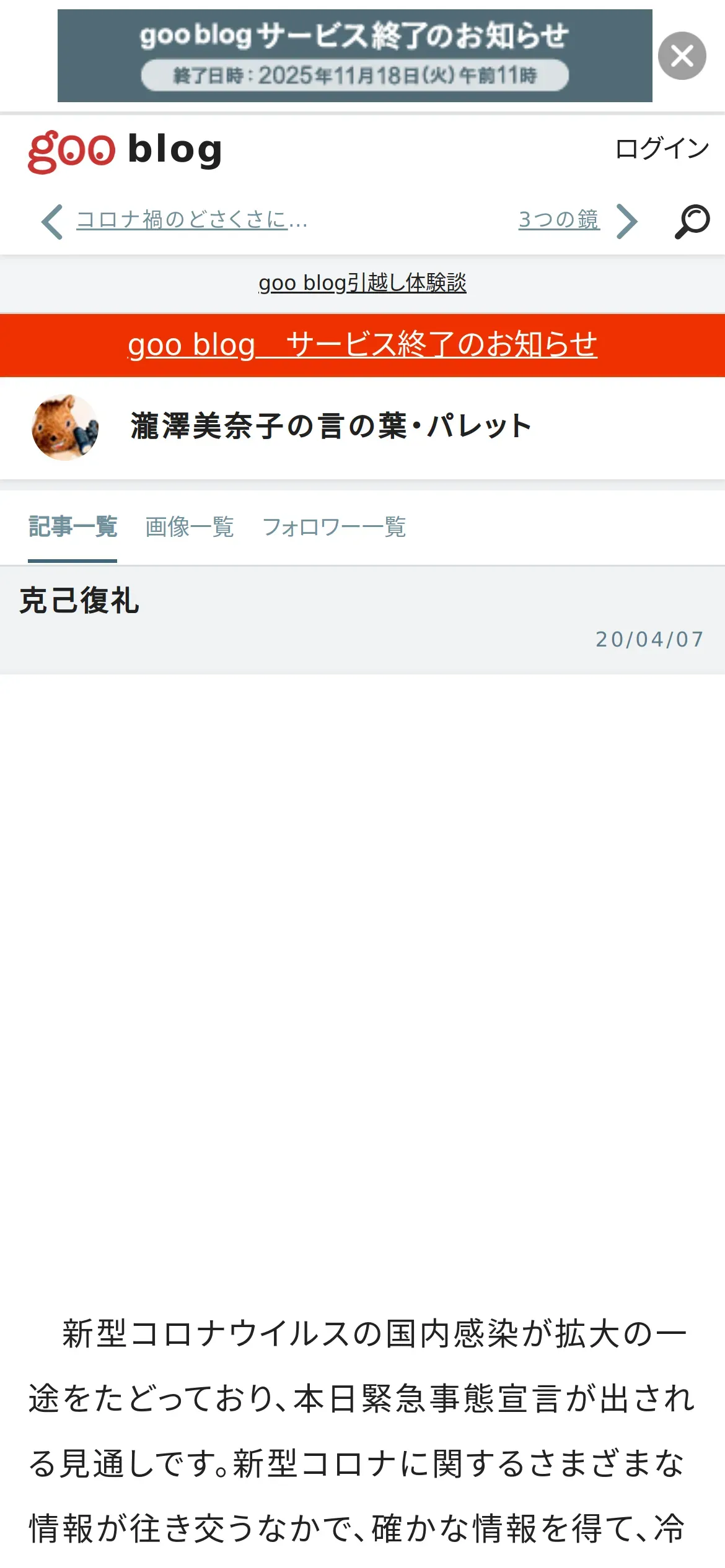Open blog 瀧澤美奈子の言の葉・パレット
This screenshot has width=725, height=1568.
[x=331, y=427]
